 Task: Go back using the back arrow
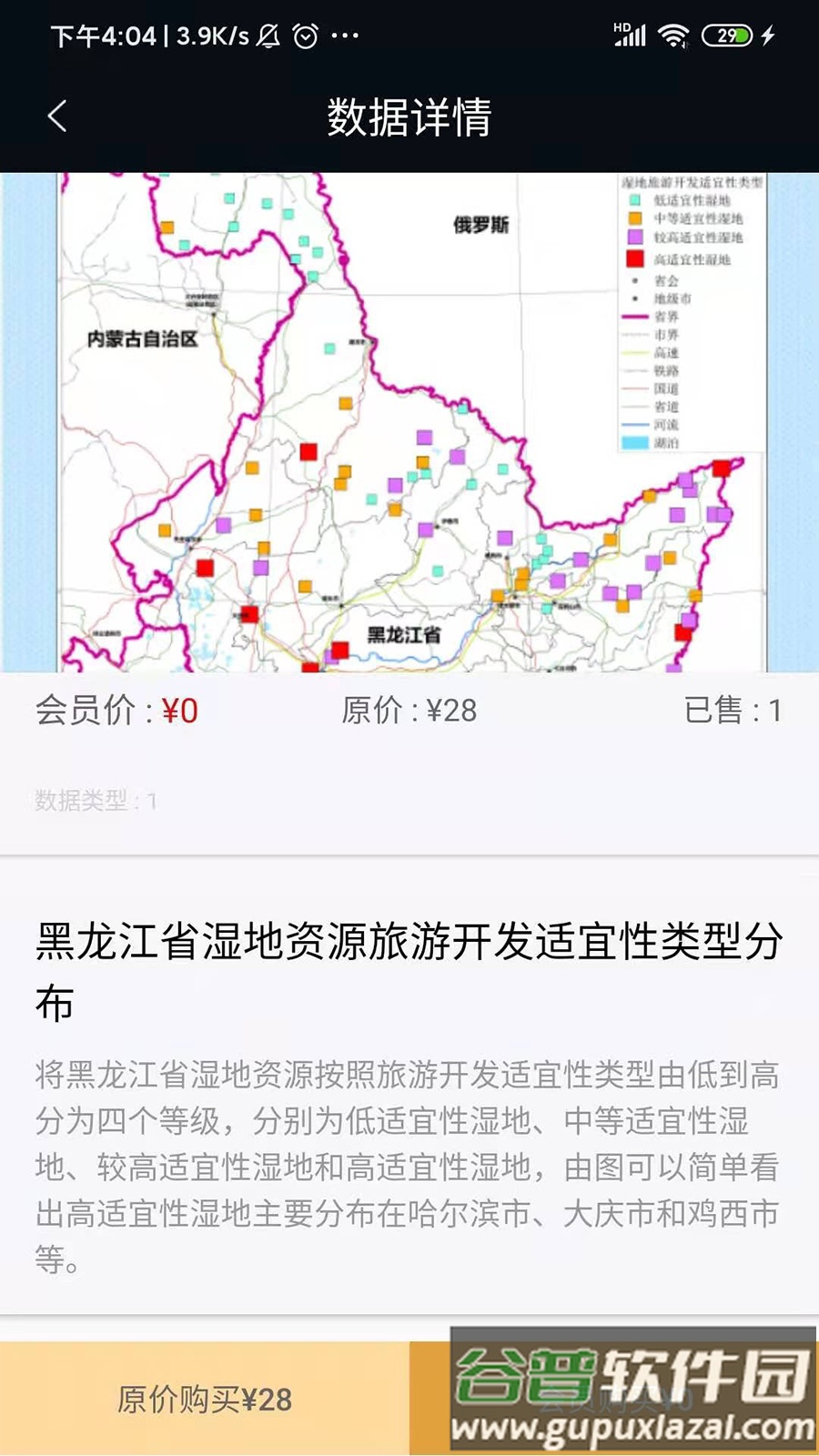56,116
